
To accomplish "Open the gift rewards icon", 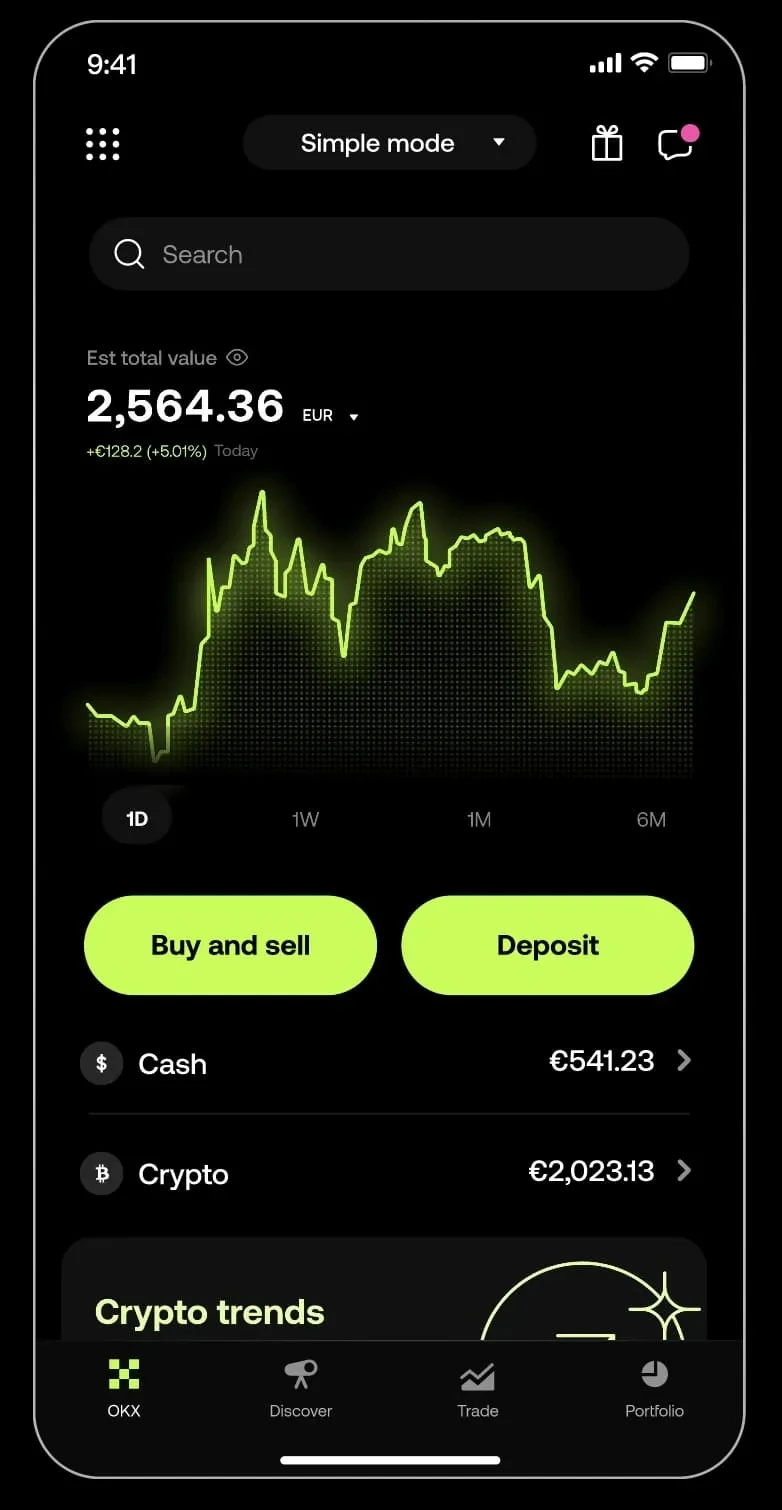I will pos(607,144).
